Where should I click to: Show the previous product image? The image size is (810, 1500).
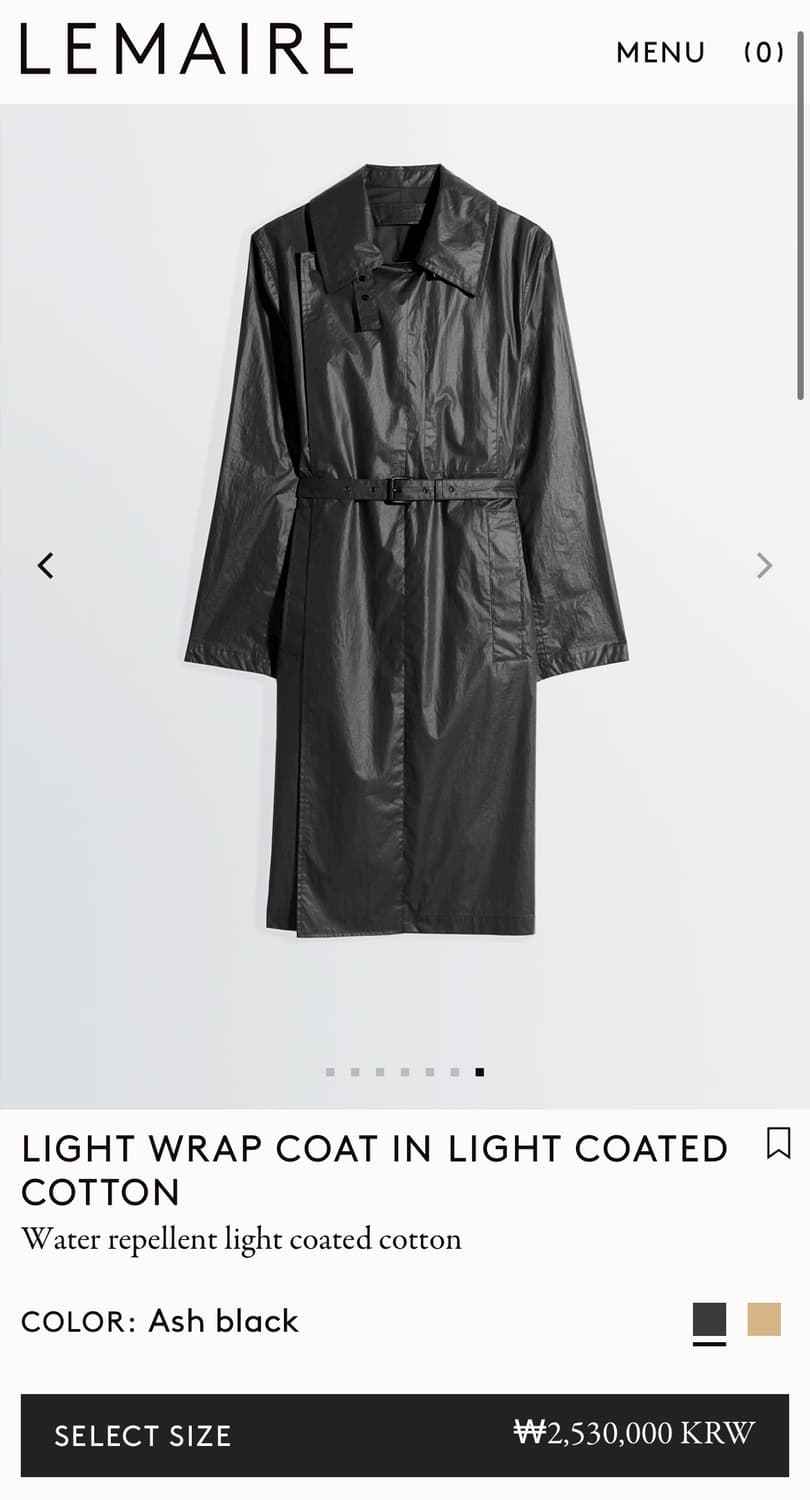[45, 565]
